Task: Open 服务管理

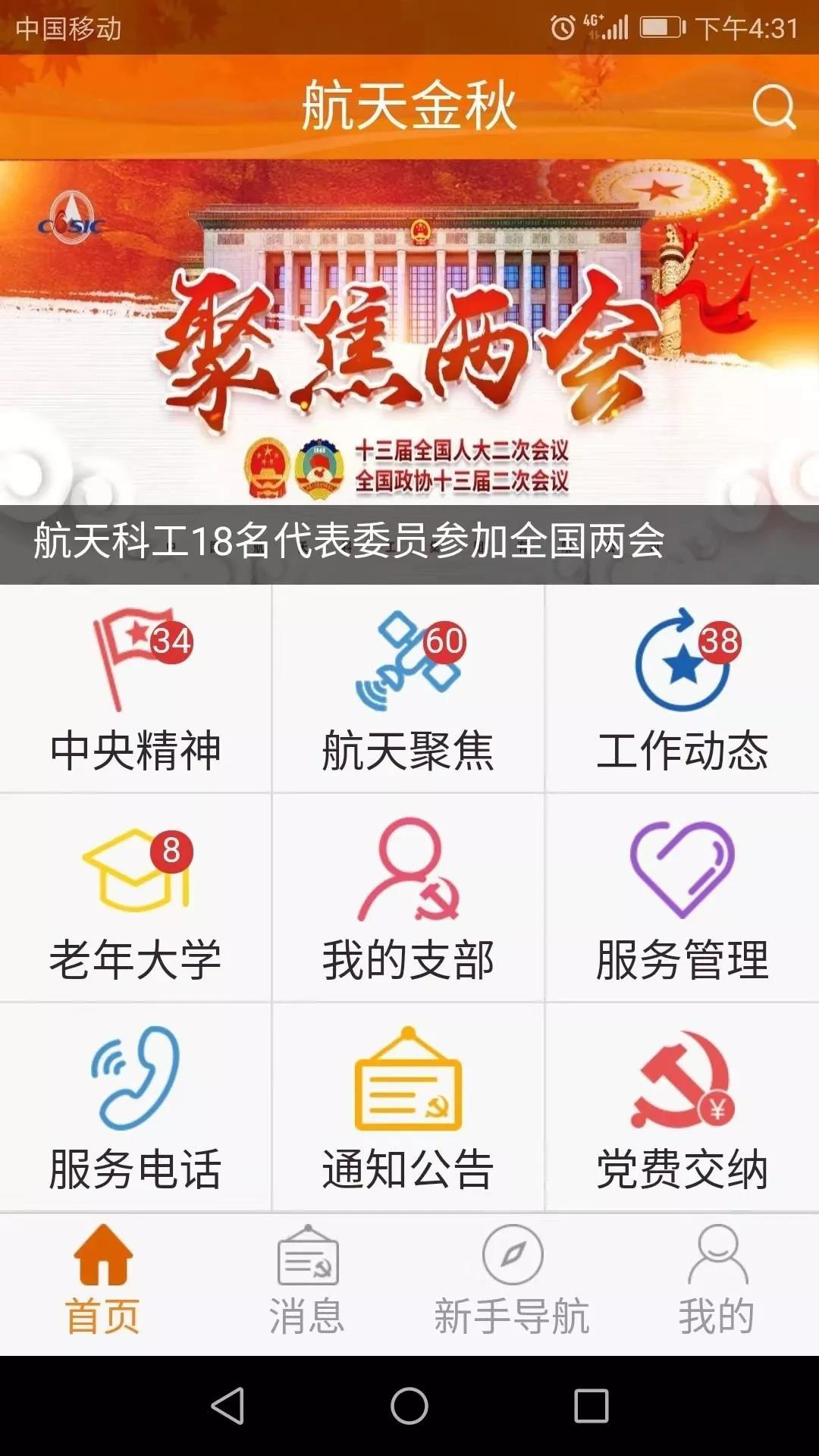Action: click(682, 898)
